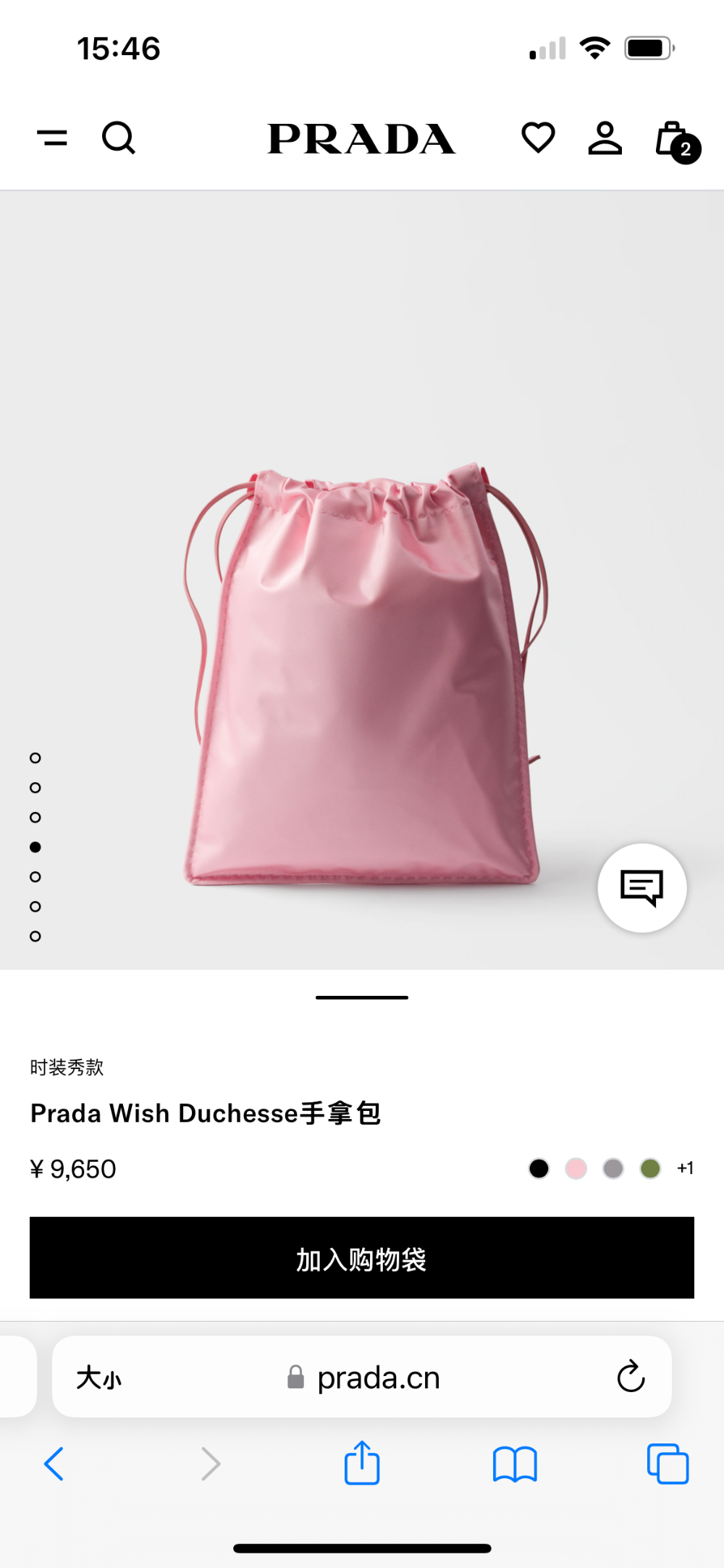Show the +1 additional color
The width and height of the screenshot is (724, 1568).
pos(685,1168)
